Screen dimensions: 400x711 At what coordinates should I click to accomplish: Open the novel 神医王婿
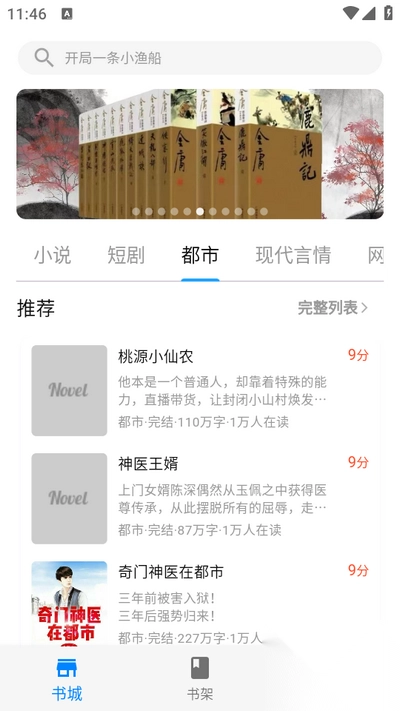point(200,498)
